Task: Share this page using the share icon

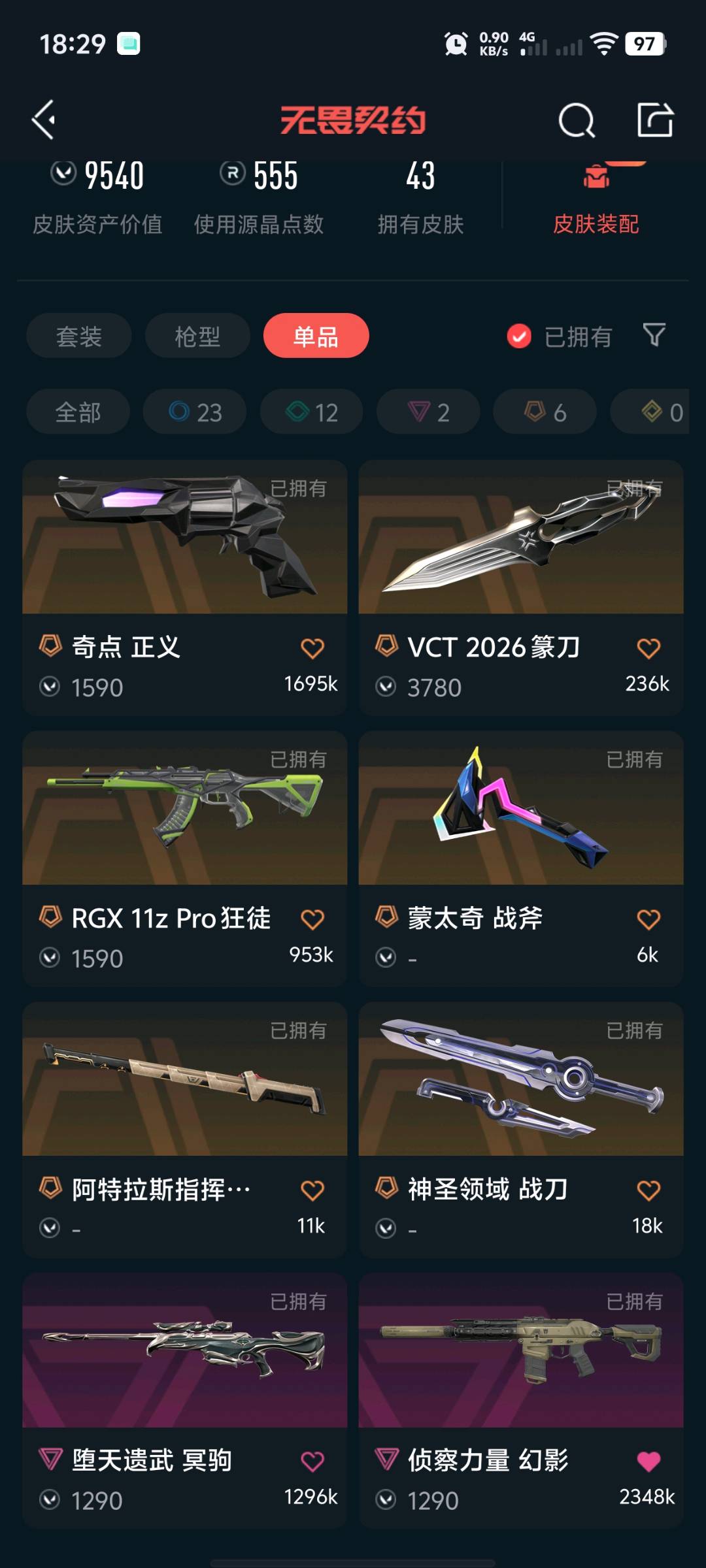Action: pyautogui.click(x=655, y=120)
